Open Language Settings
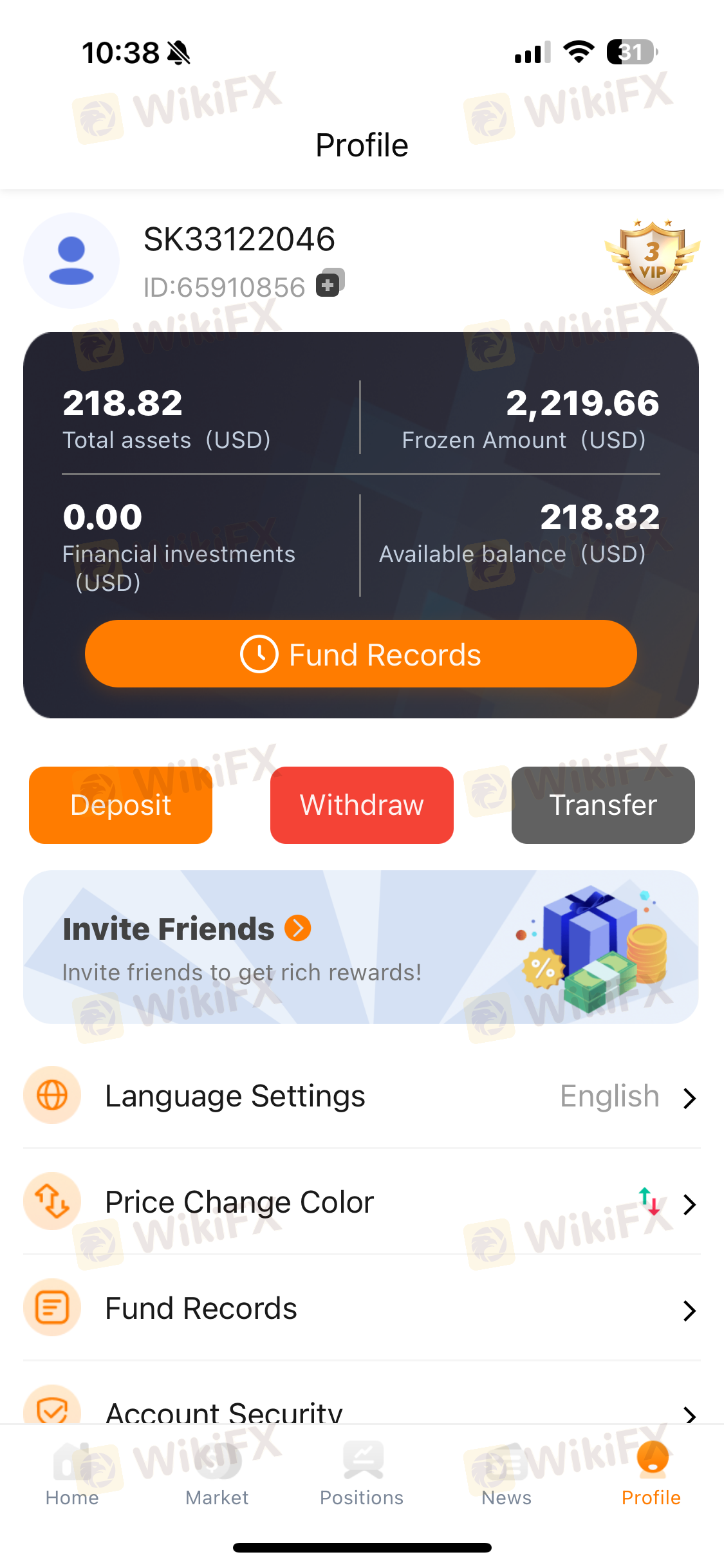 click(x=362, y=1096)
